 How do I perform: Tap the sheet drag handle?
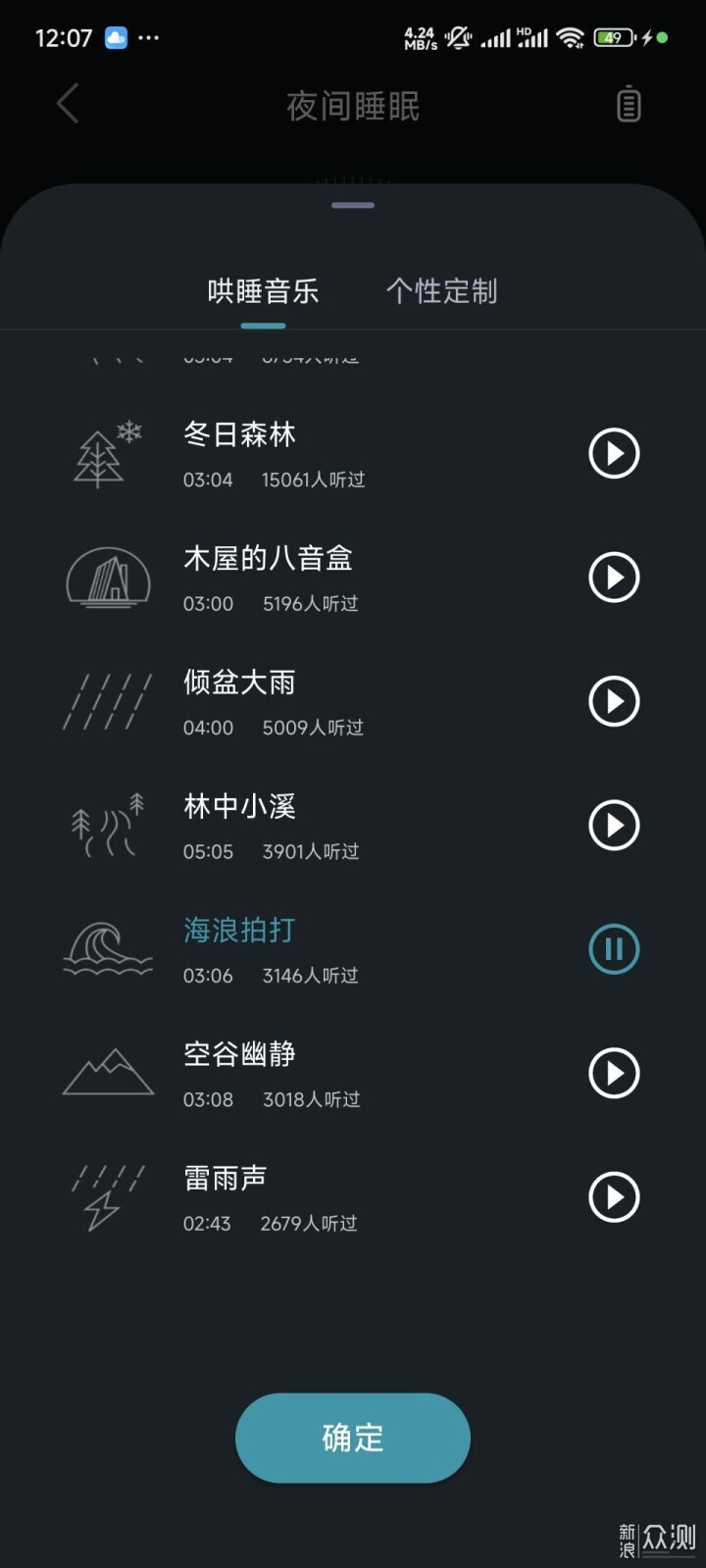pyautogui.click(x=353, y=205)
